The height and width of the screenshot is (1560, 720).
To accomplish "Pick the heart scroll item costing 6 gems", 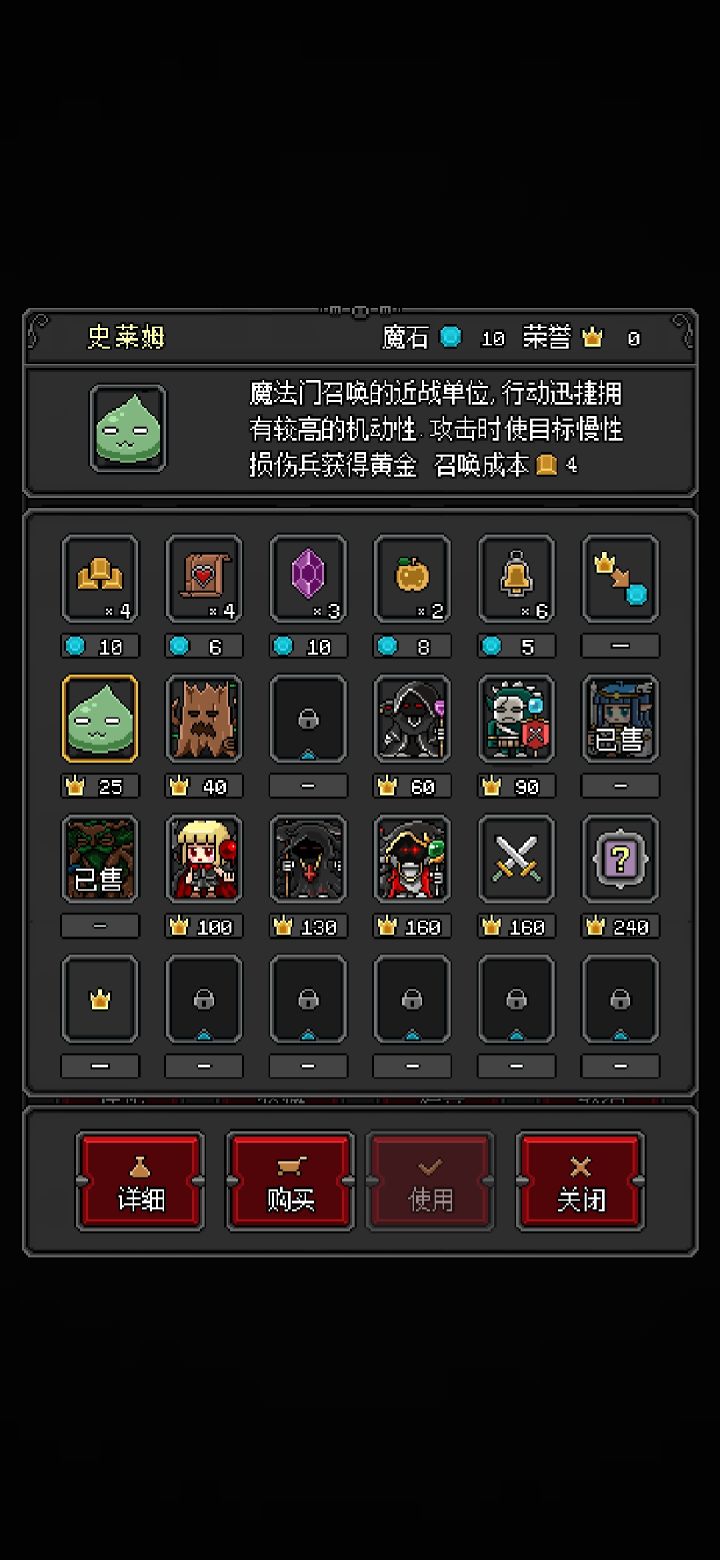I will pyautogui.click(x=203, y=580).
